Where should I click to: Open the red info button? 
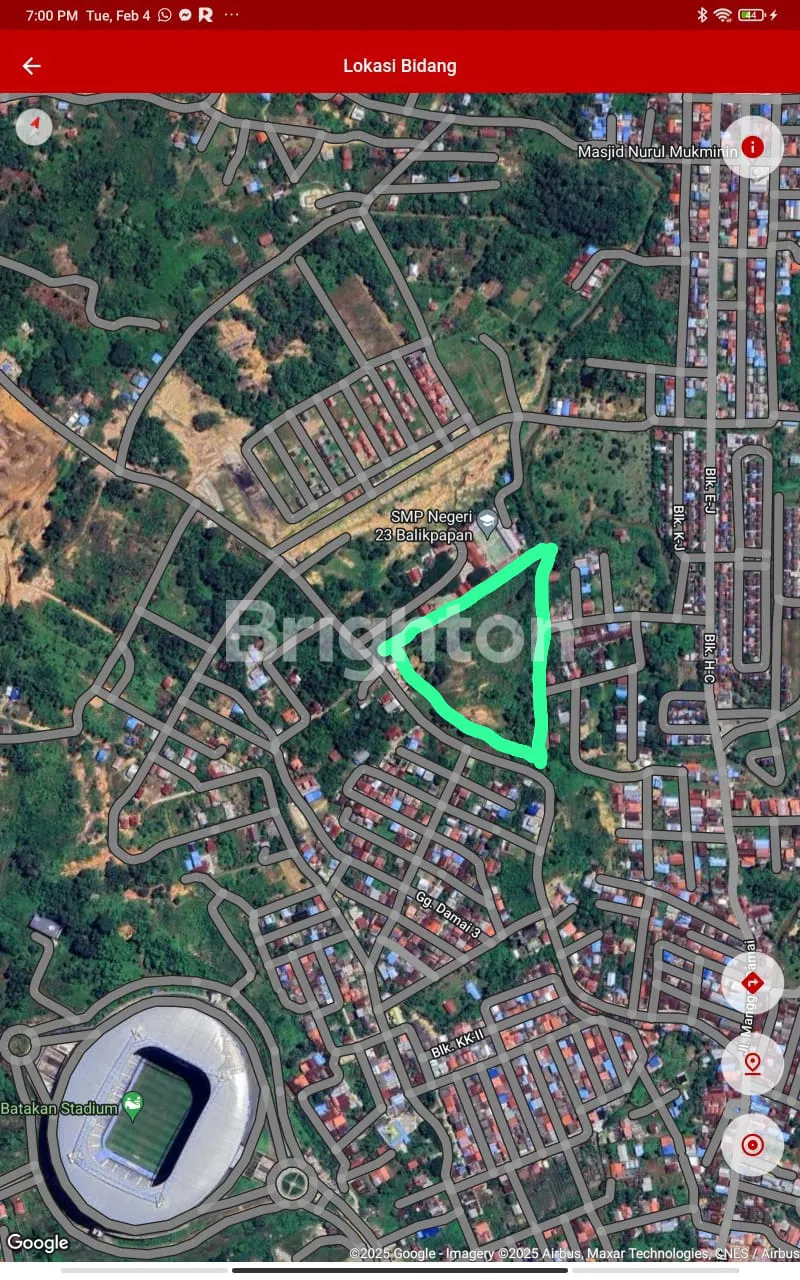point(752,148)
